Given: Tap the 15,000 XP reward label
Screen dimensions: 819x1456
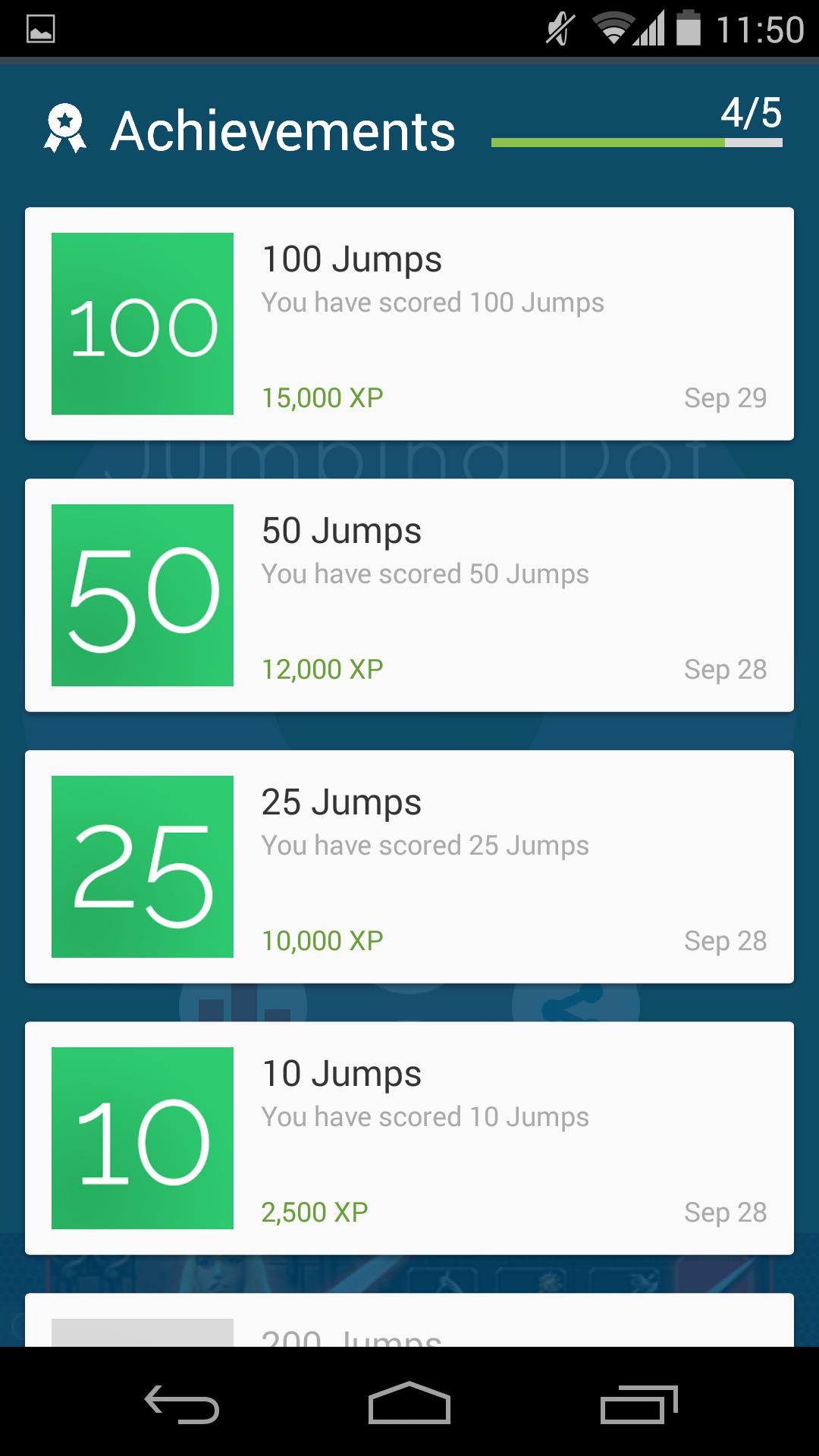Looking at the screenshot, I should pos(322,397).
